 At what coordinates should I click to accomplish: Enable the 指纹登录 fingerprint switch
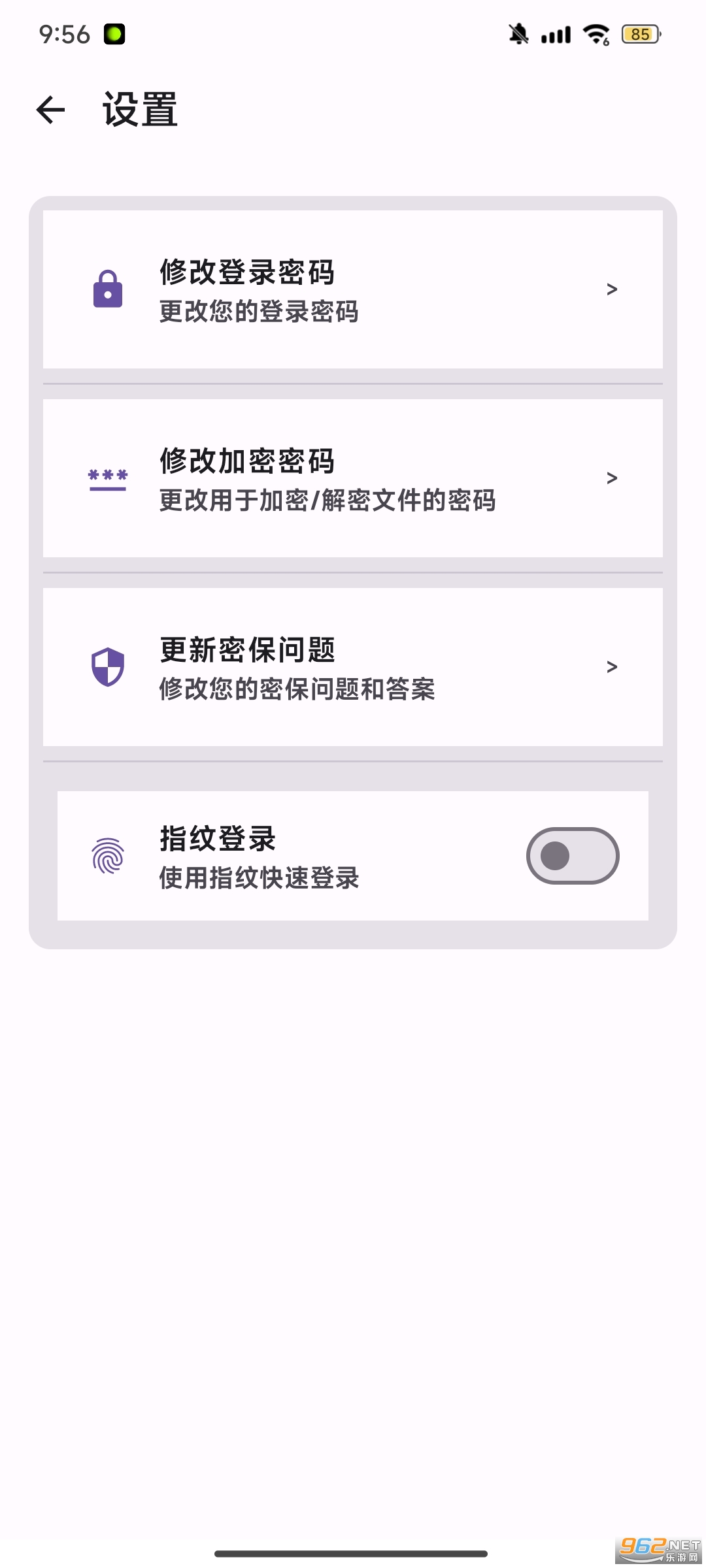(572, 855)
